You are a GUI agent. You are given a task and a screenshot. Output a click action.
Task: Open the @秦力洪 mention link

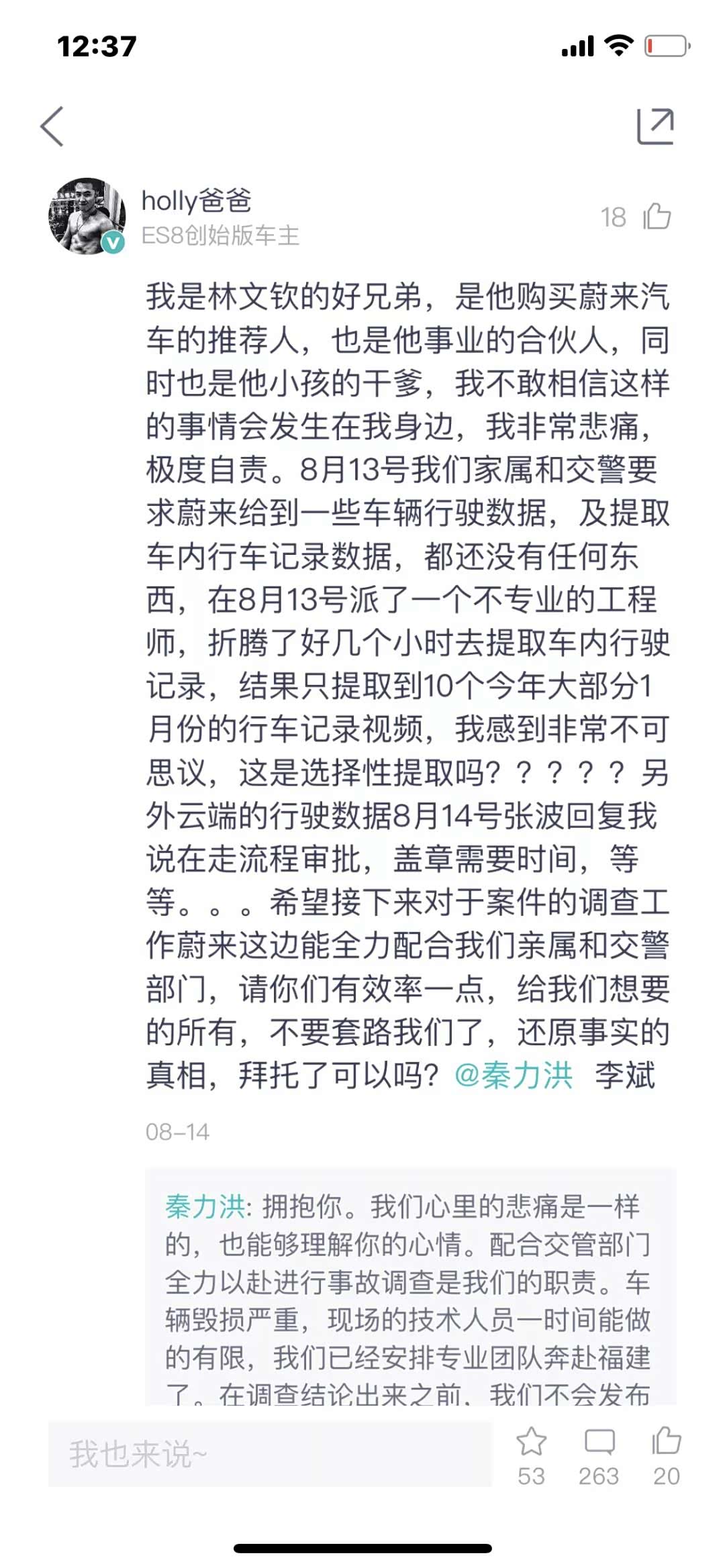514,1076
